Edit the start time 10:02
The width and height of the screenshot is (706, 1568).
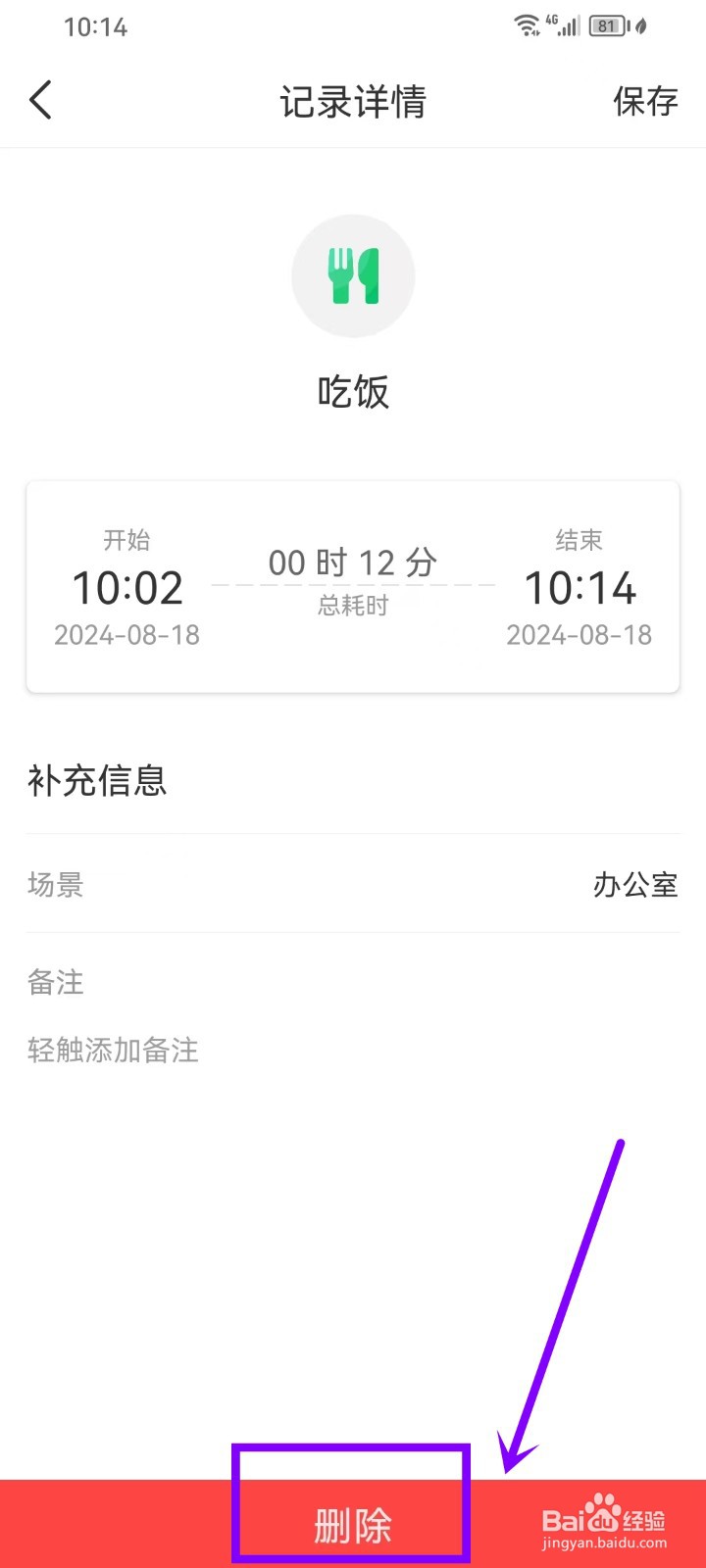(127, 588)
